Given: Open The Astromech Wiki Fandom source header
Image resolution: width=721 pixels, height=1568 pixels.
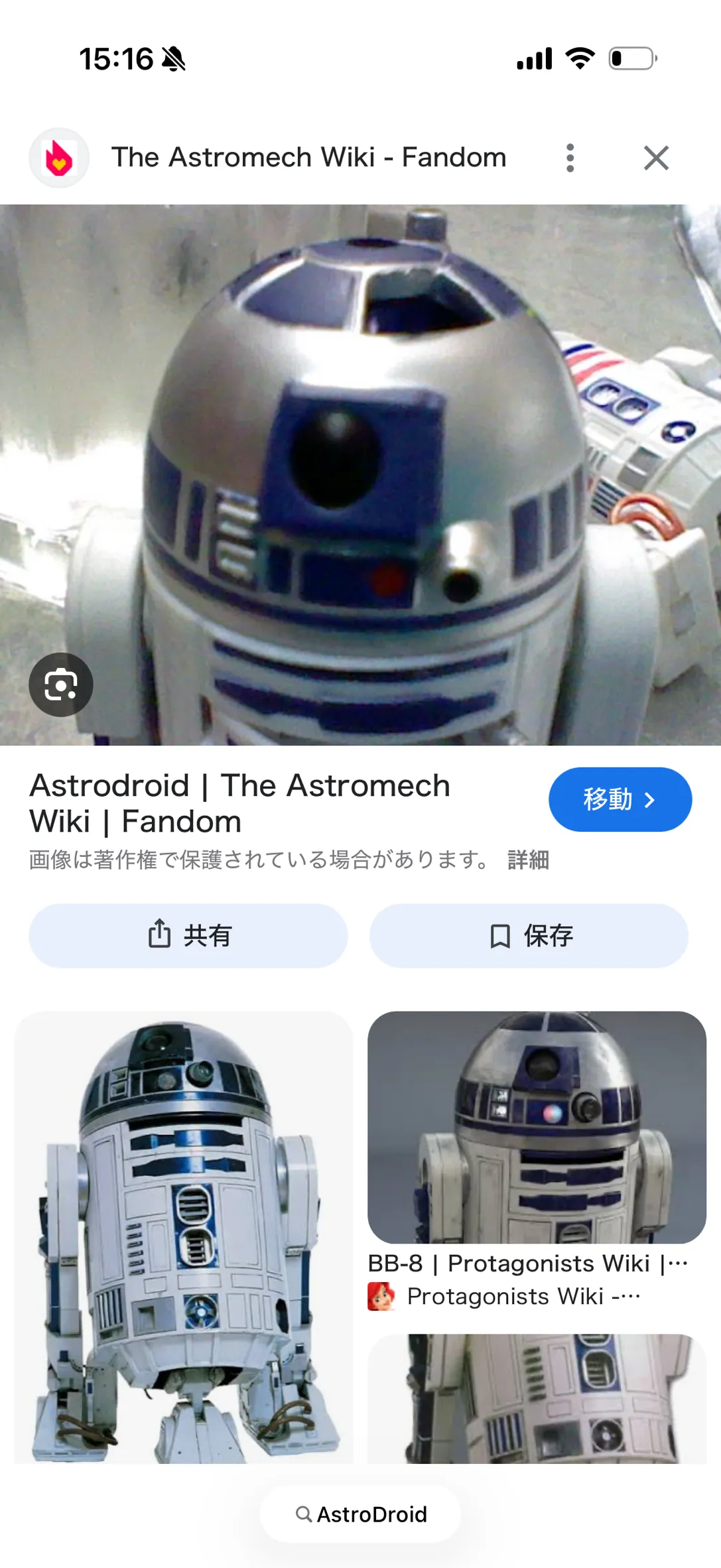Looking at the screenshot, I should [308, 158].
